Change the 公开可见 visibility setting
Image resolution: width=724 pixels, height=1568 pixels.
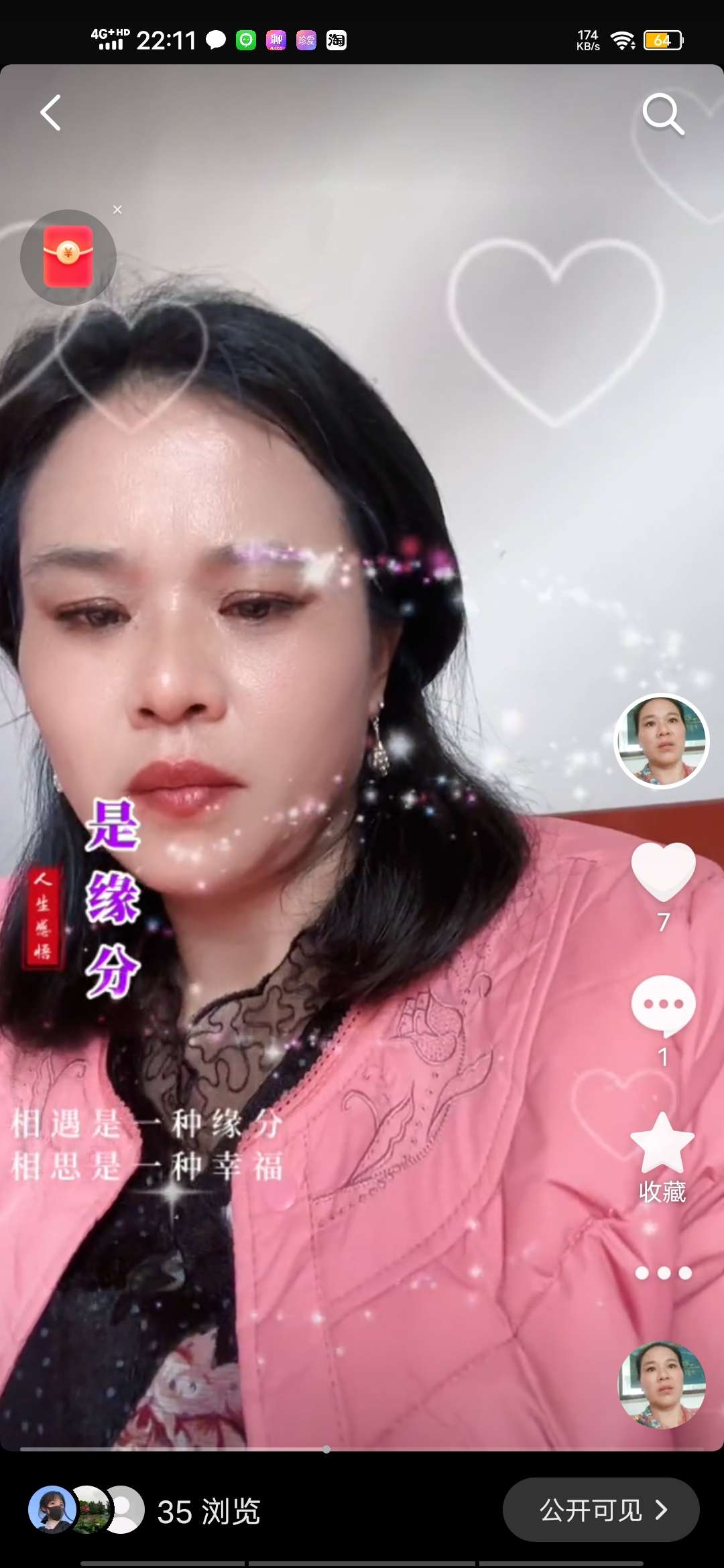click(601, 1510)
